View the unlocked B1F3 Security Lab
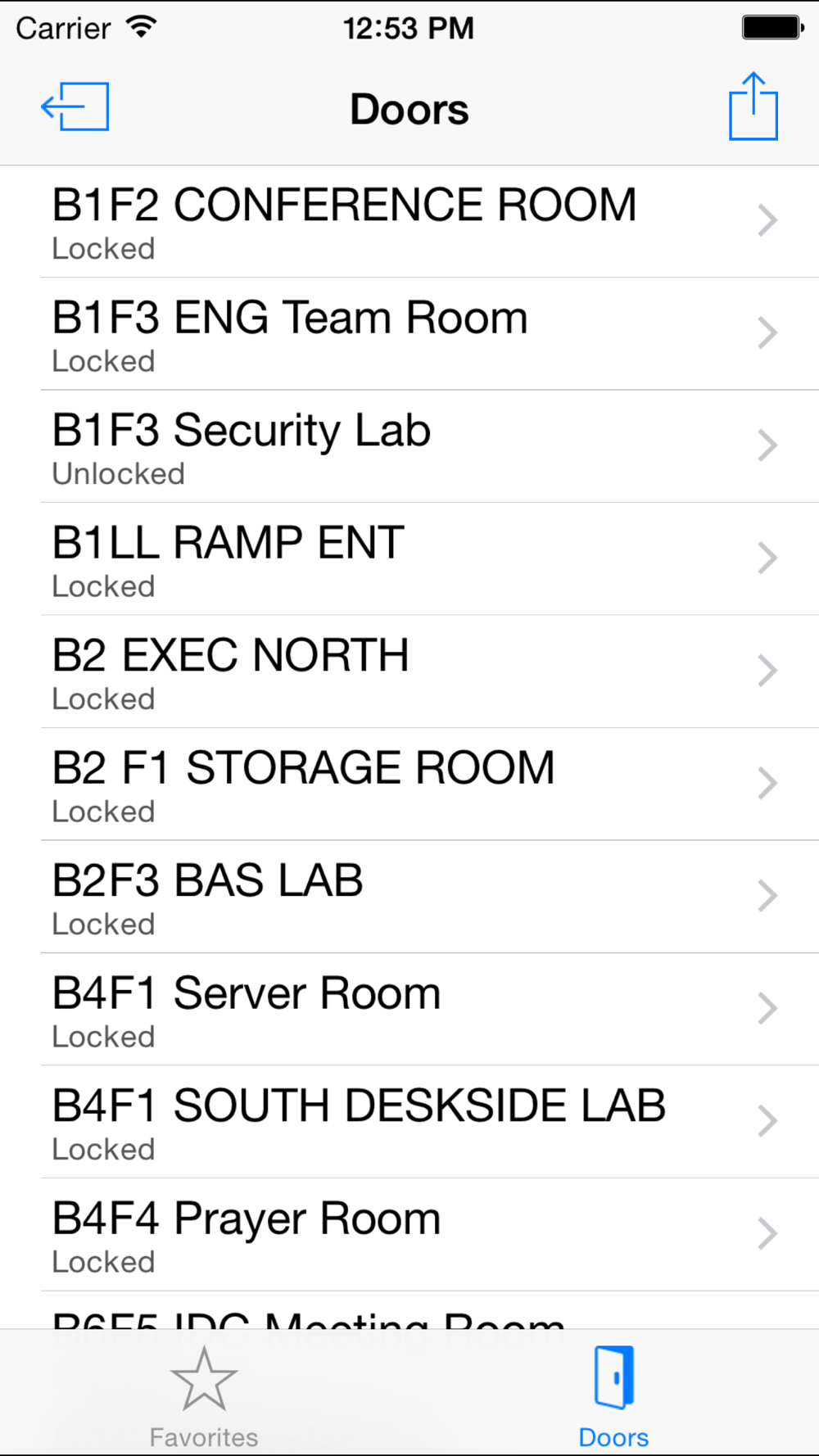The height and width of the screenshot is (1456, 819). point(409,447)
